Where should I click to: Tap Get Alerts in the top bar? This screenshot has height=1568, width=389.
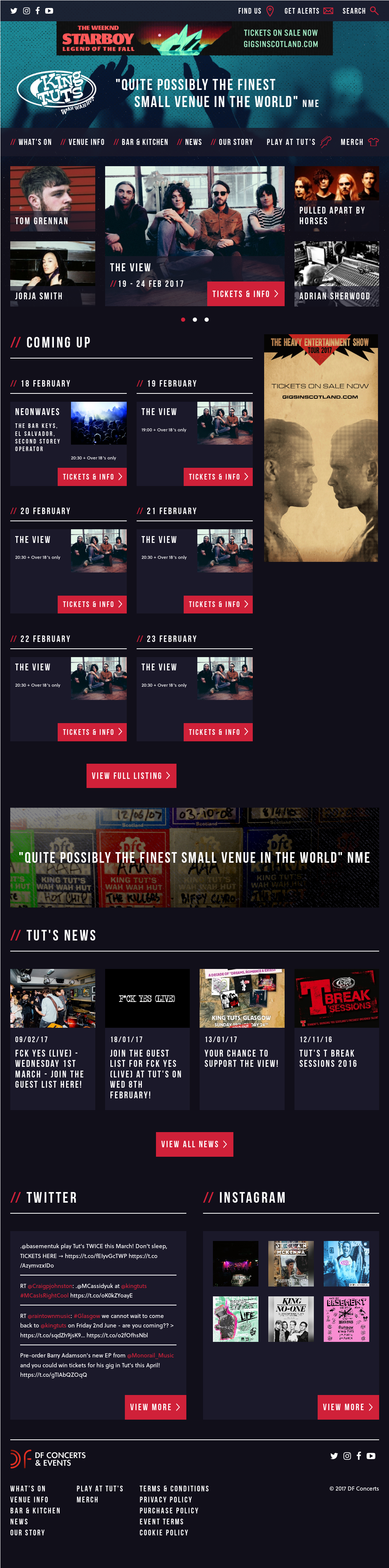coord(308,11)
